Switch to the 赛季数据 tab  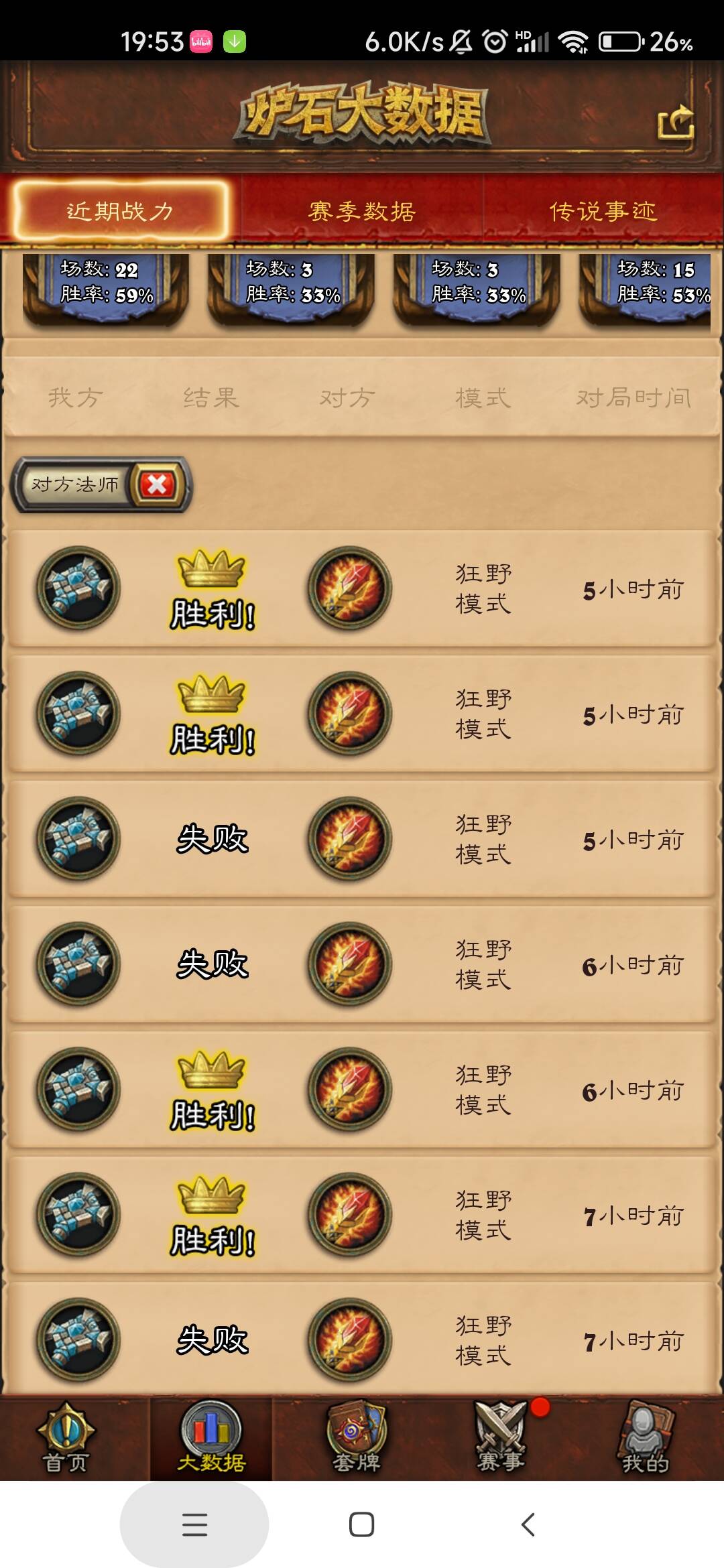[x=362, y=212]
